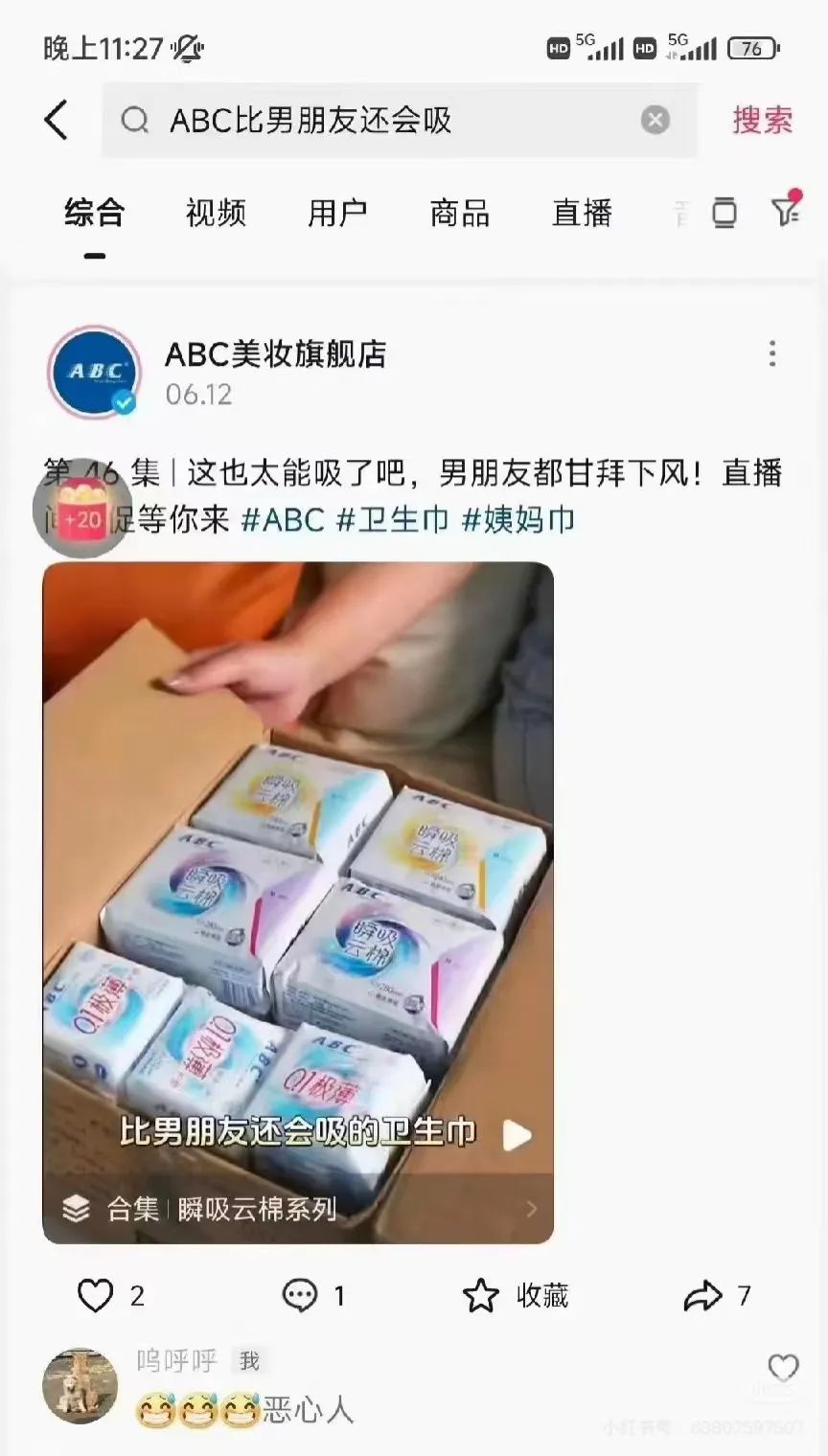Screen dimensions: 828x1456
Task: Open comments on the post
Action: pyautogui.click(x=300, y=1296)
